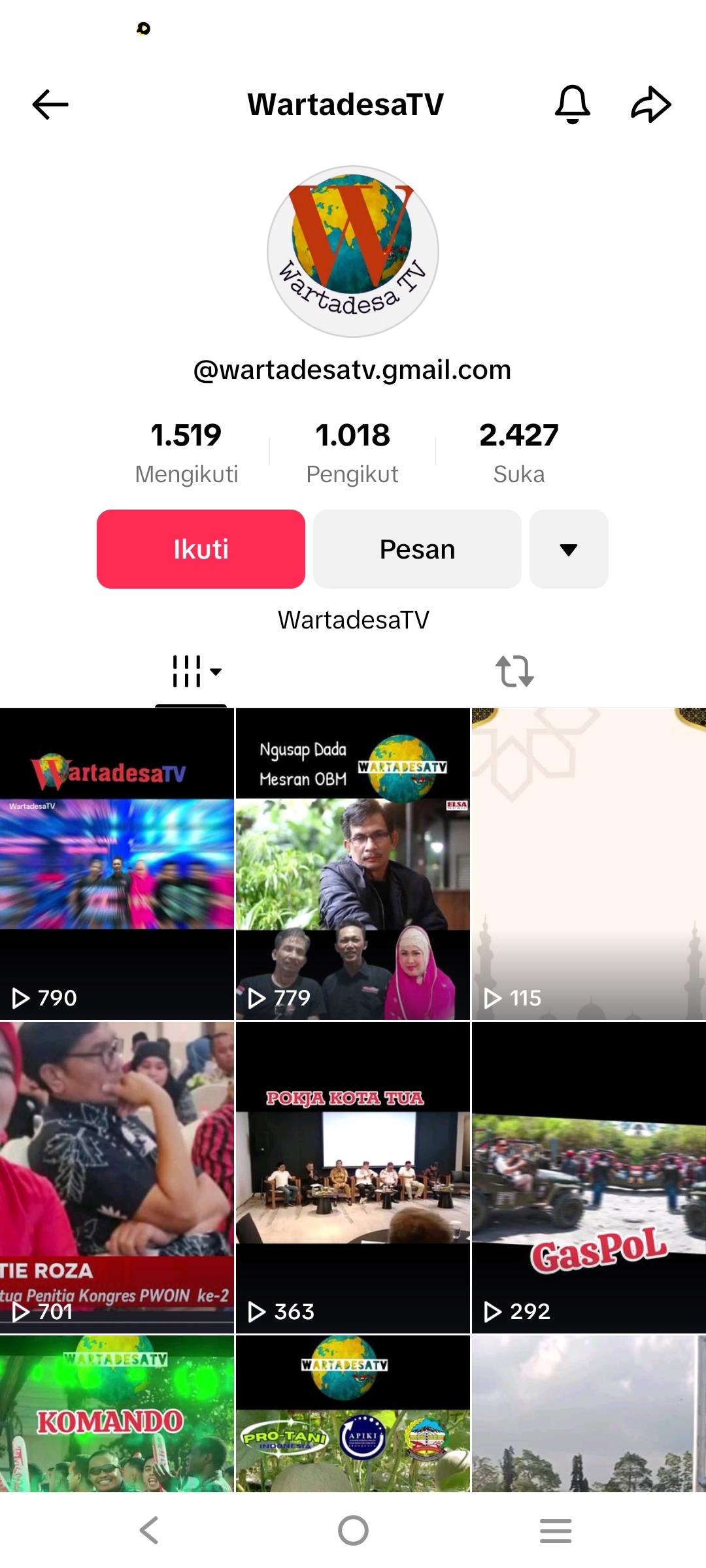Go back using the top-left arrow

click(50, 105)
